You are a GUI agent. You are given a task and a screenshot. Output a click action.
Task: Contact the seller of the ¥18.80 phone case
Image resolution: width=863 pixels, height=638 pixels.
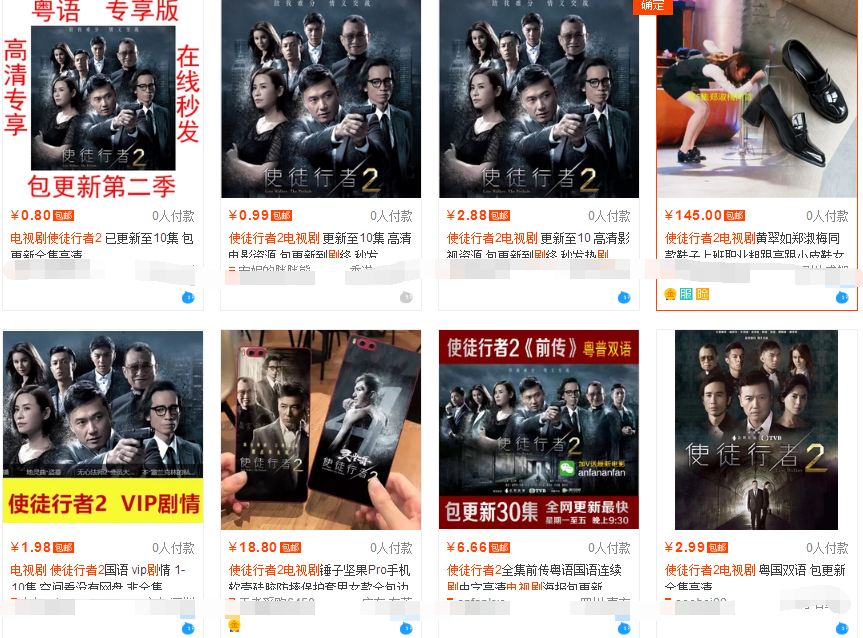pos(406,628)
